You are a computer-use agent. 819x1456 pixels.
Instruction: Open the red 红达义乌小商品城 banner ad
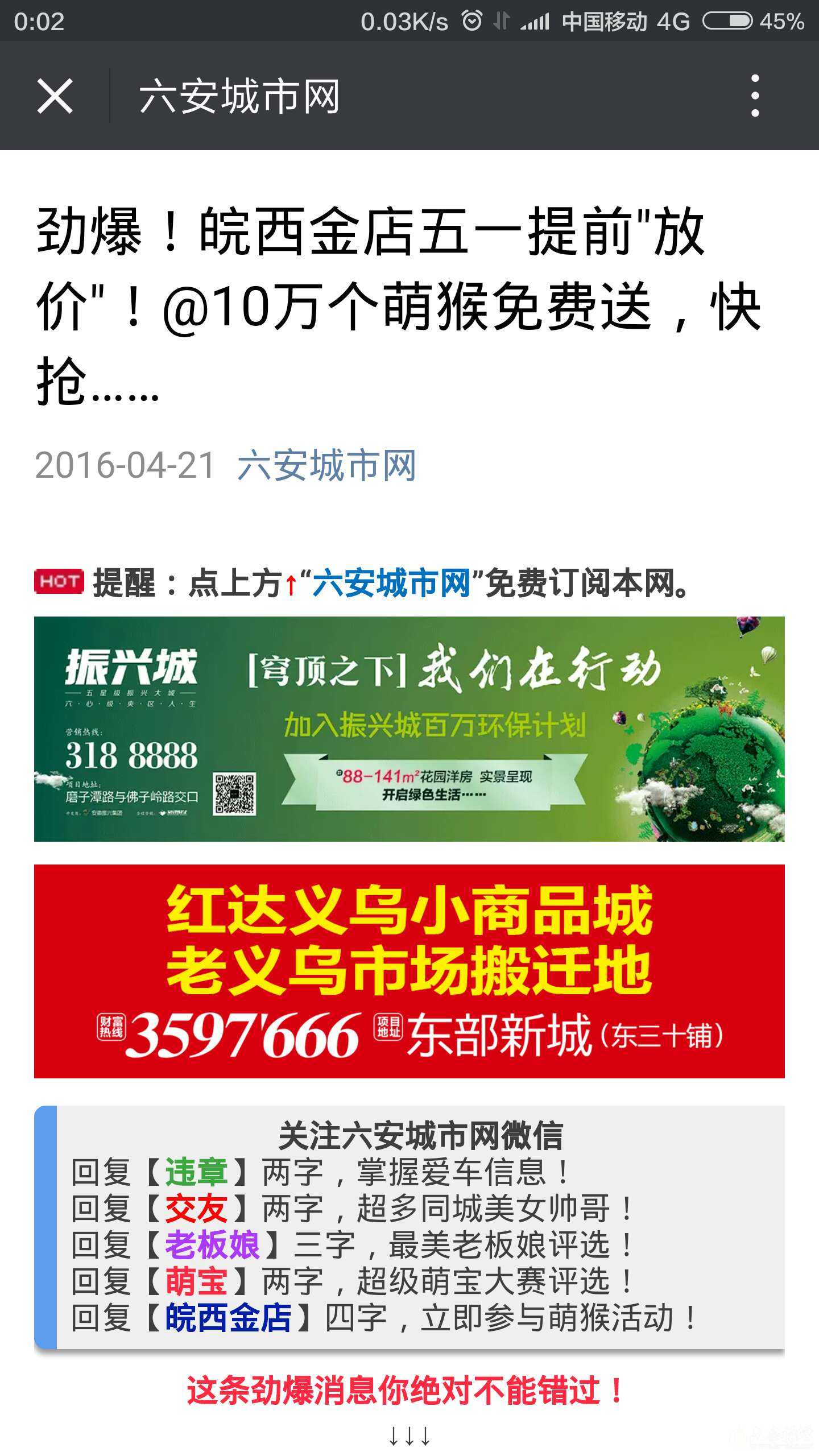click(409, 971)
